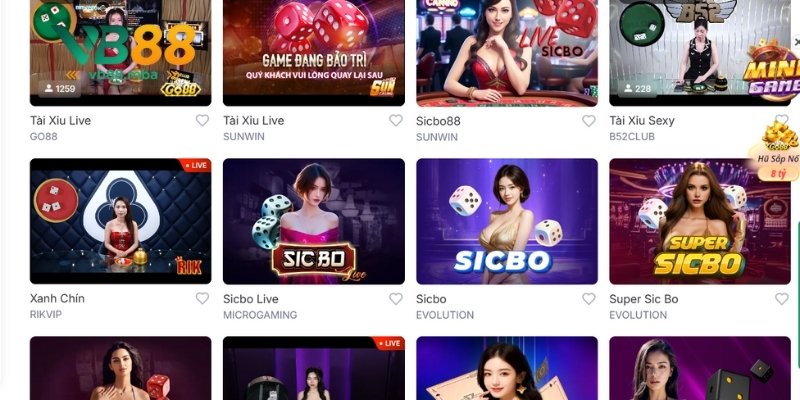This screenshot has width=800, height=400.
Task: Open the Tài Xỉu Live game by GO88
Action: 120,55
